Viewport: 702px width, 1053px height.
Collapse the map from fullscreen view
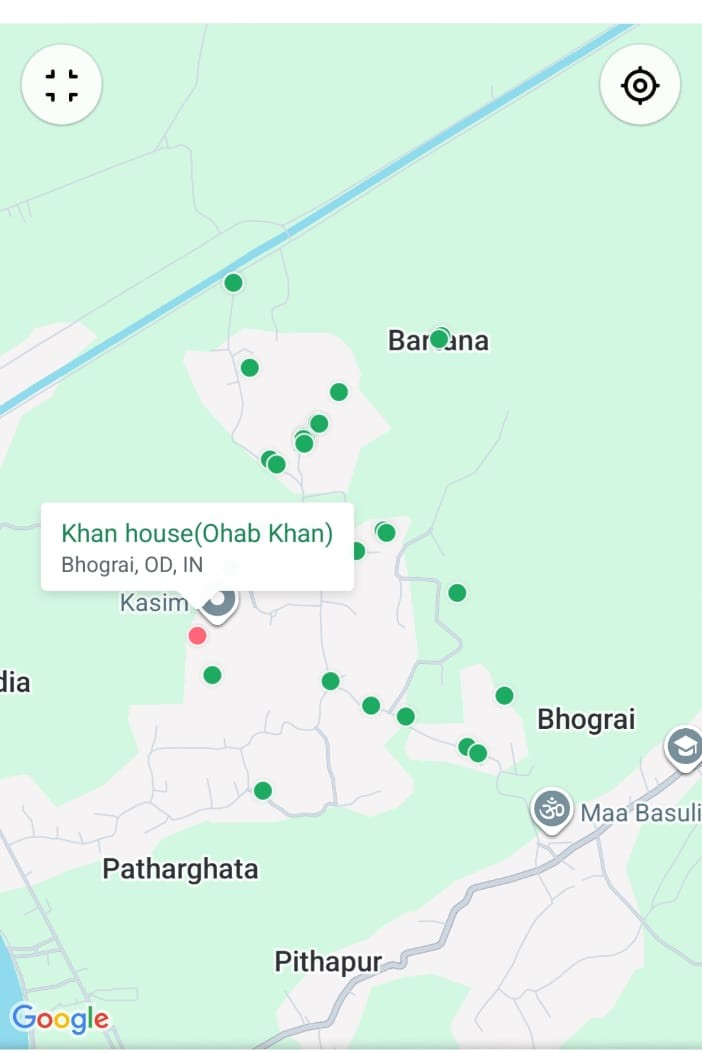[x=62, y=85]
